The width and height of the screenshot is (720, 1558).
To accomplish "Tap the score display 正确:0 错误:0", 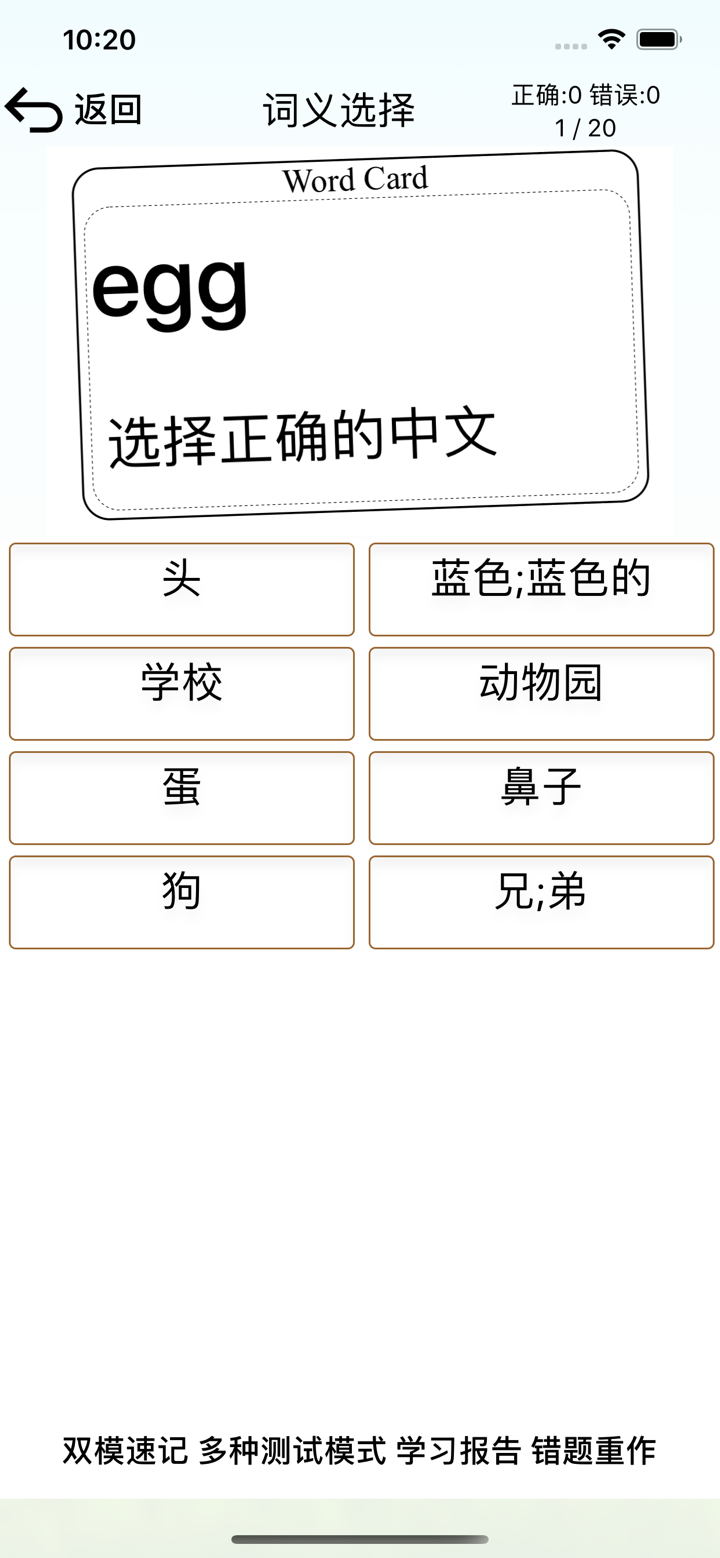I will [588, 92].
